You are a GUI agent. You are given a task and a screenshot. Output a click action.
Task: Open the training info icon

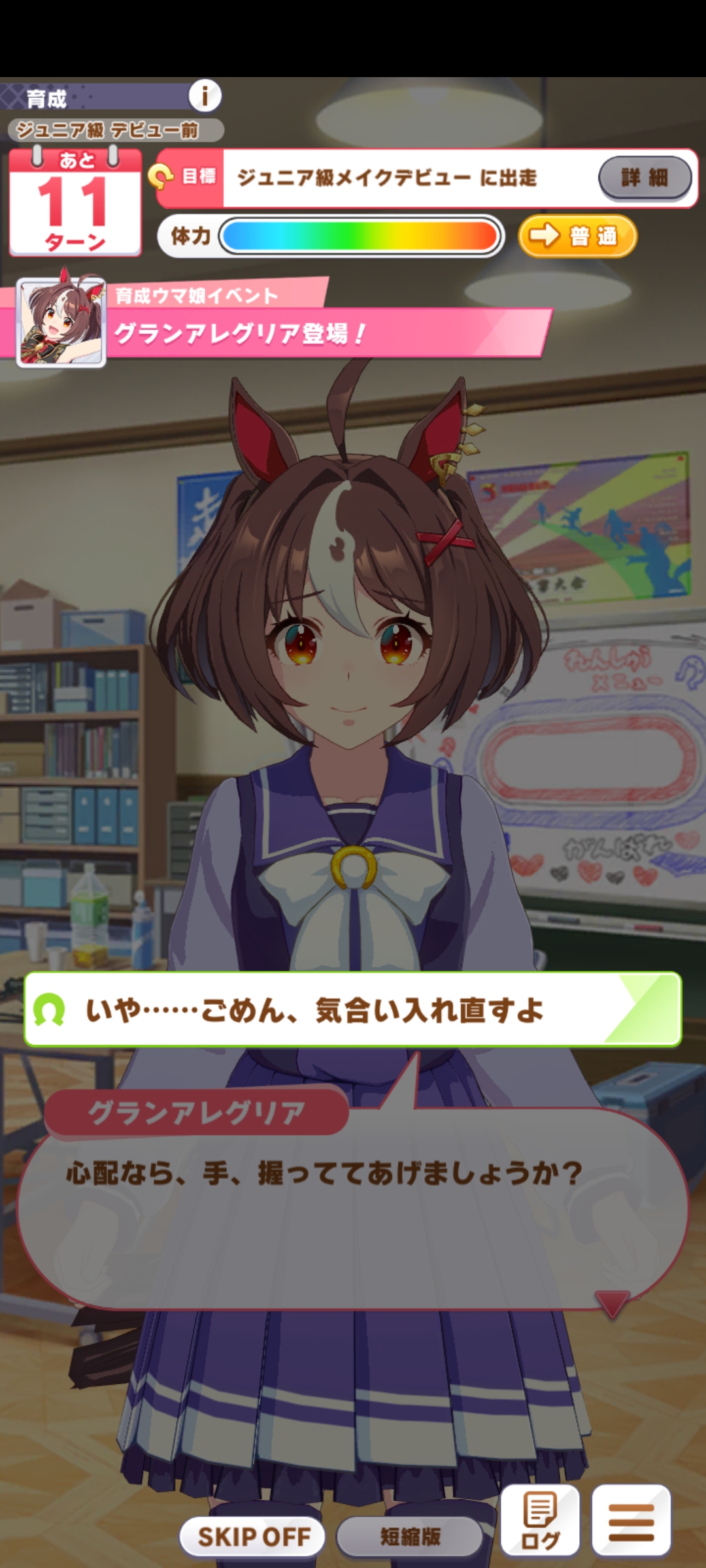point(205,97)
